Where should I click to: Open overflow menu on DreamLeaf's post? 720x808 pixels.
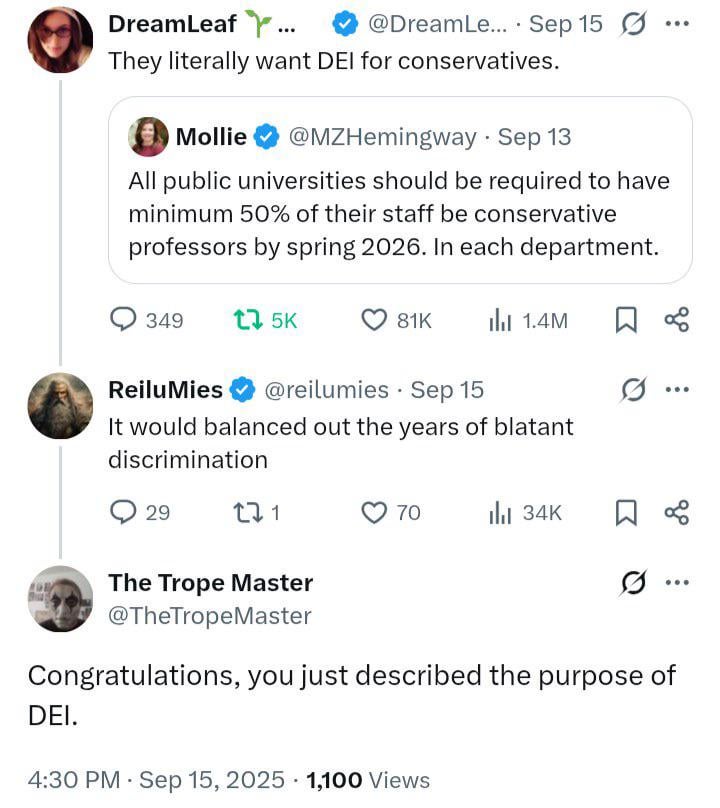click(677, 24)
